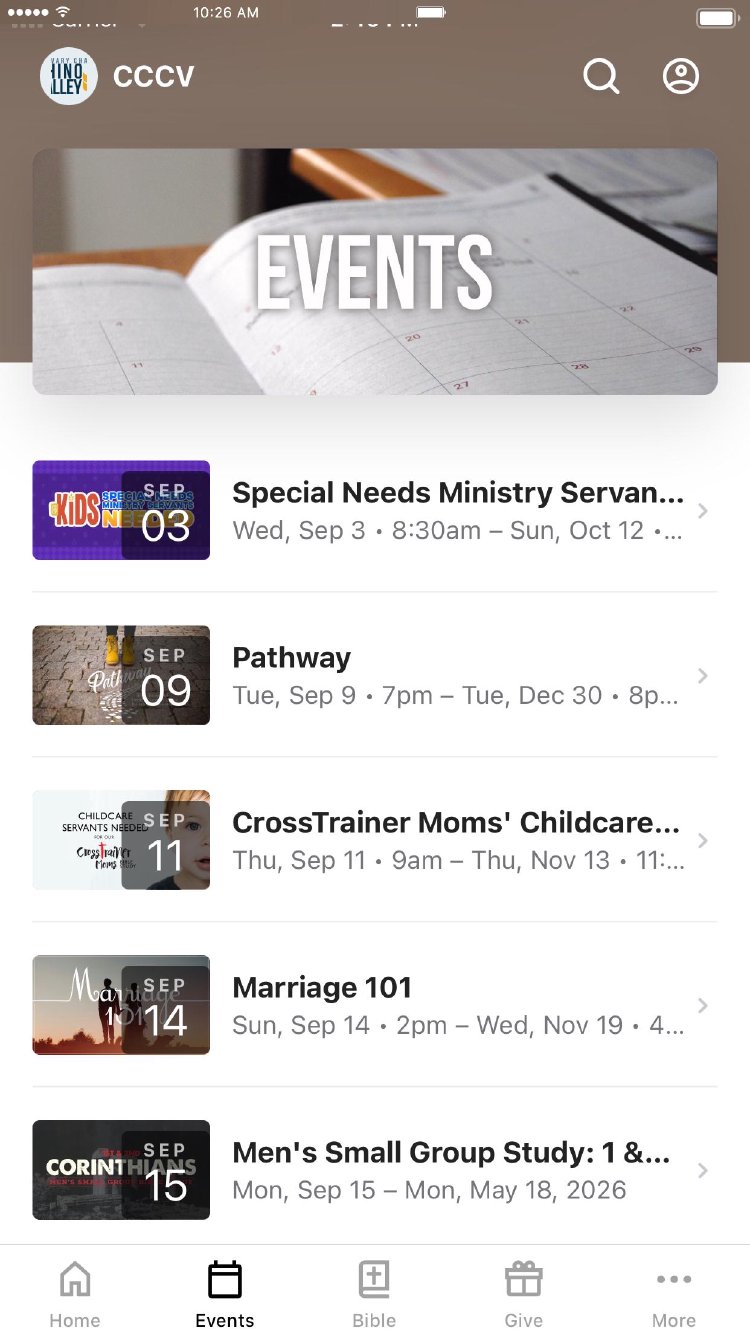The width and height of the screenshot is (750, 1334).
Task: Open the search magnifier icon
Action: tap(601, 76)
